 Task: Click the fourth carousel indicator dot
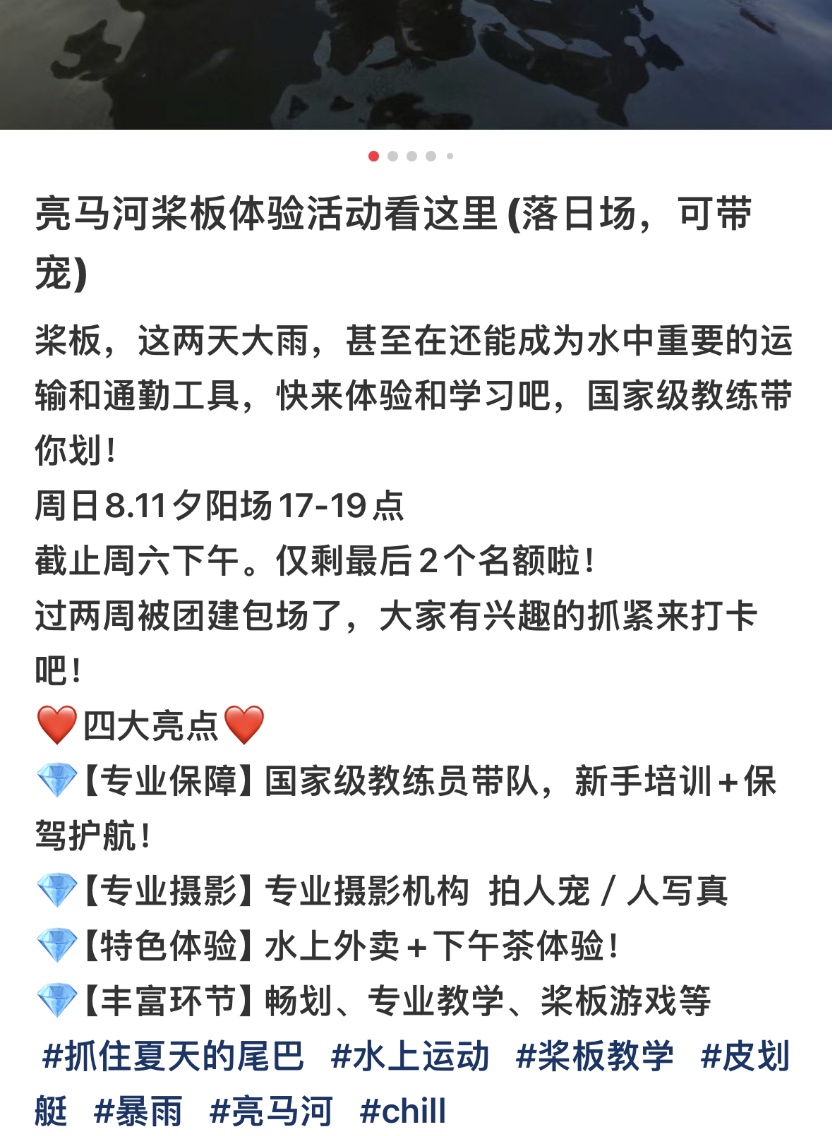pos(431,156)
